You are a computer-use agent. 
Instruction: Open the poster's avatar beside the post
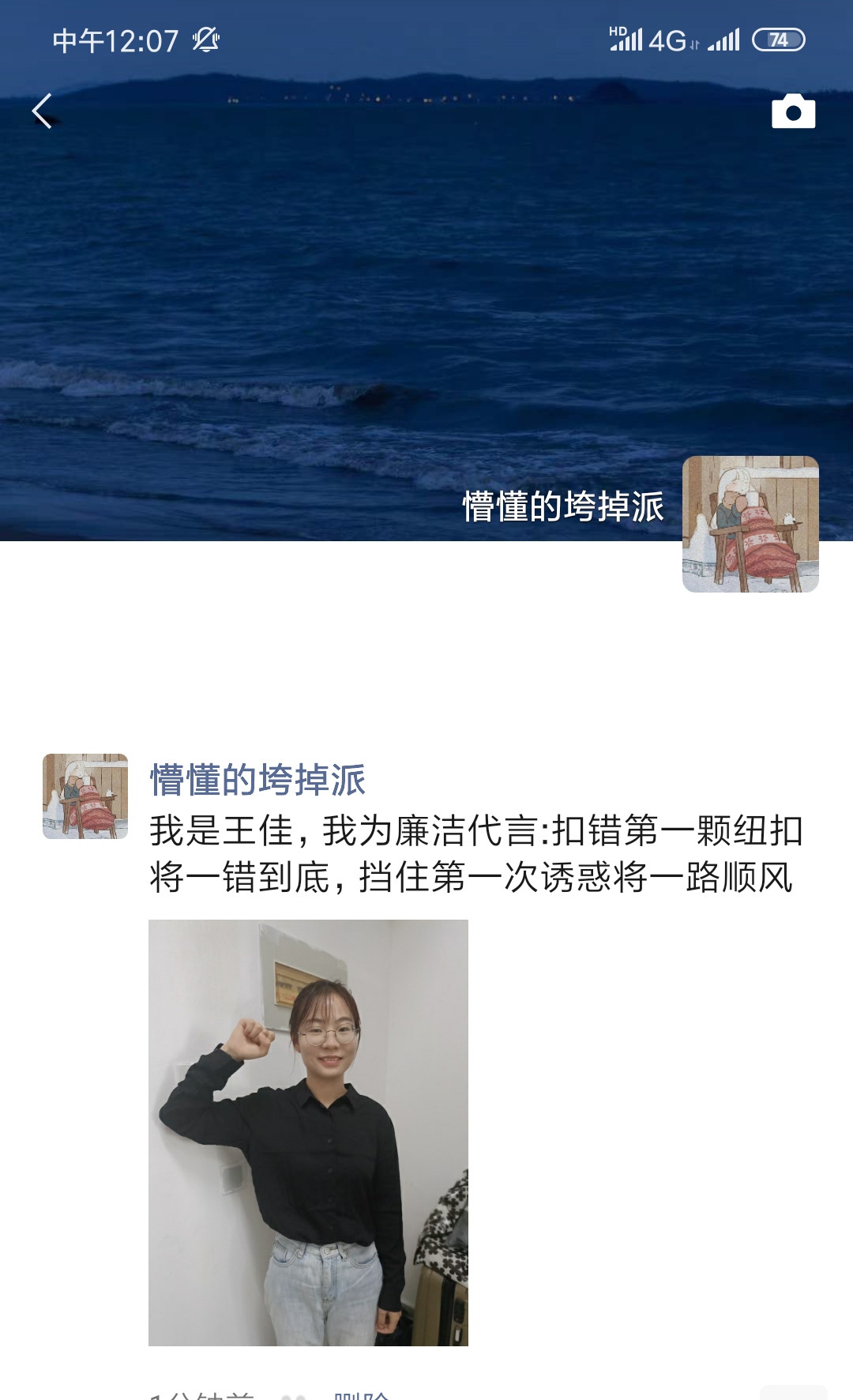click(x=85, y=796)
